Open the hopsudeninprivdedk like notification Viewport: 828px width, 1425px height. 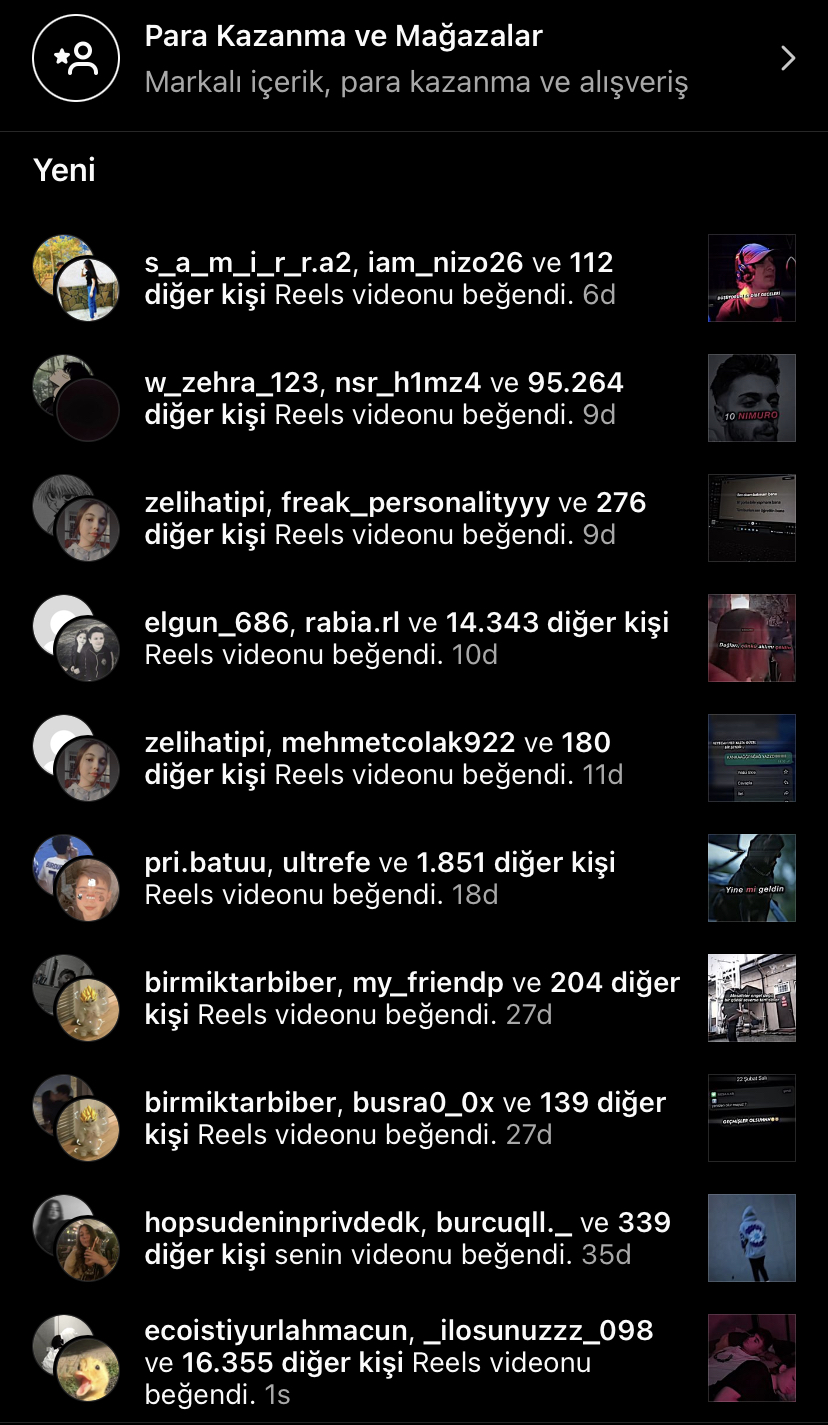414,1238
